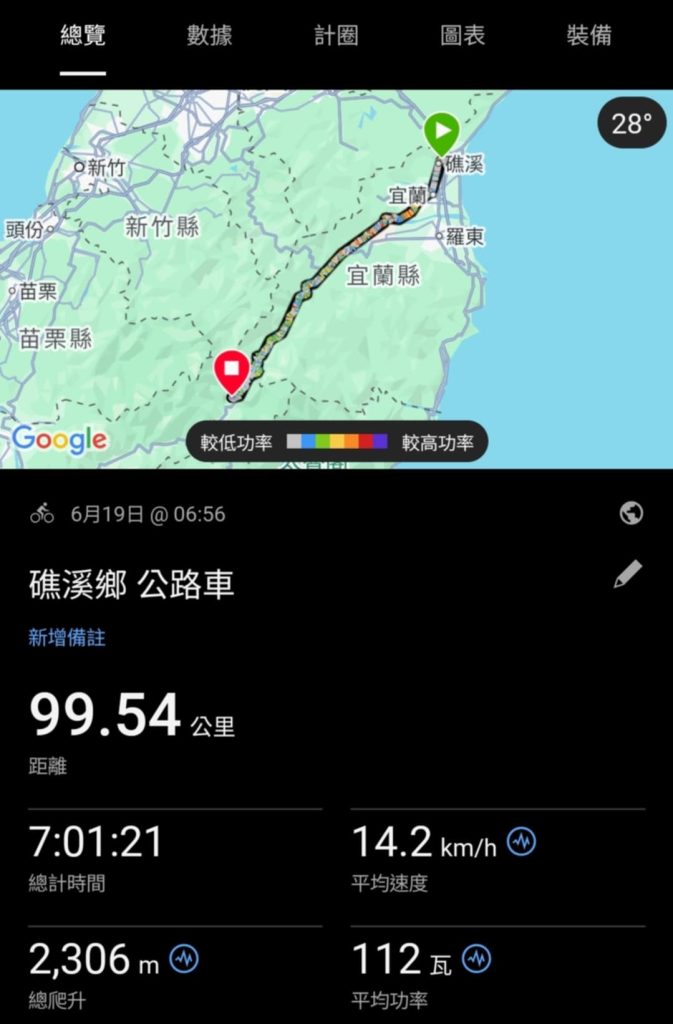
Task: Tap the globe privacy icon
Action: coord(631,514)
